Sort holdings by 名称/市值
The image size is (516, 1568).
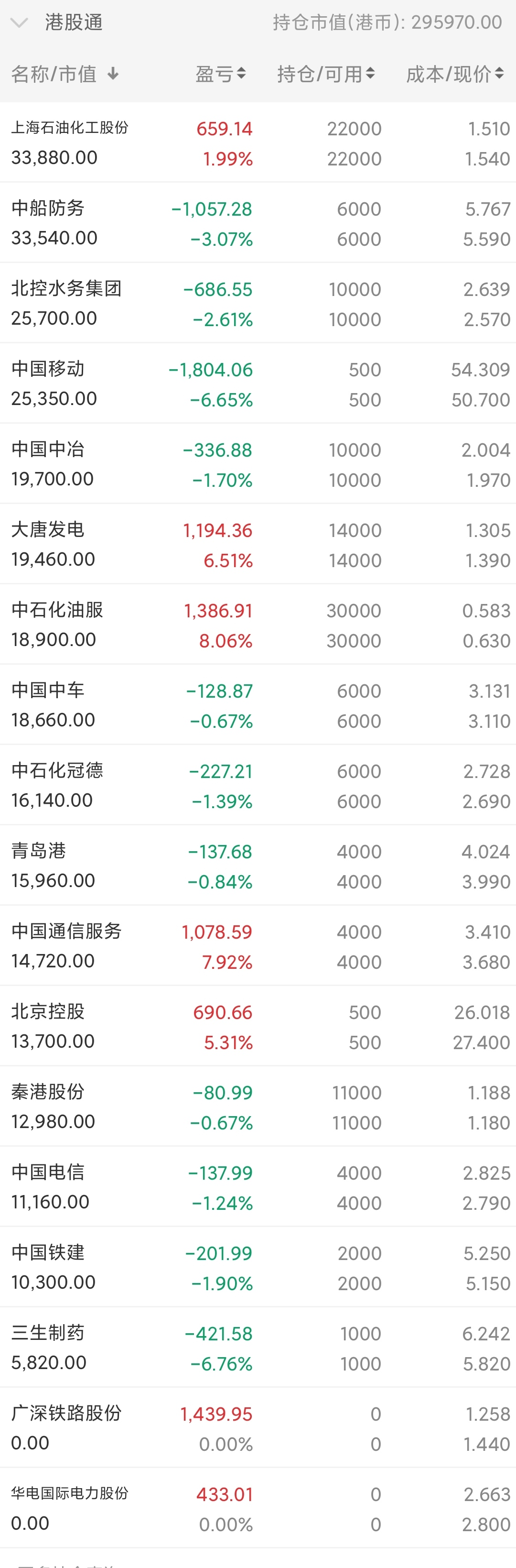[x=64, y=74]
